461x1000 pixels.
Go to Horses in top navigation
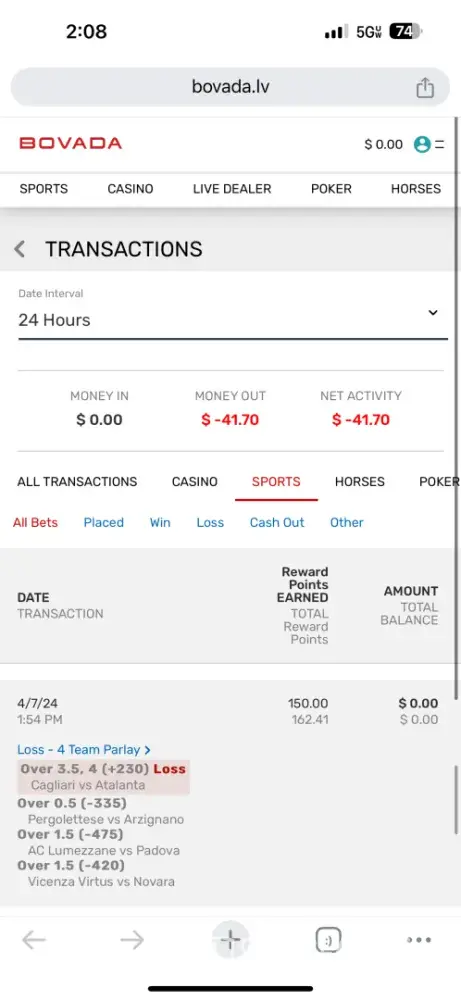click(x=416, y=189)
